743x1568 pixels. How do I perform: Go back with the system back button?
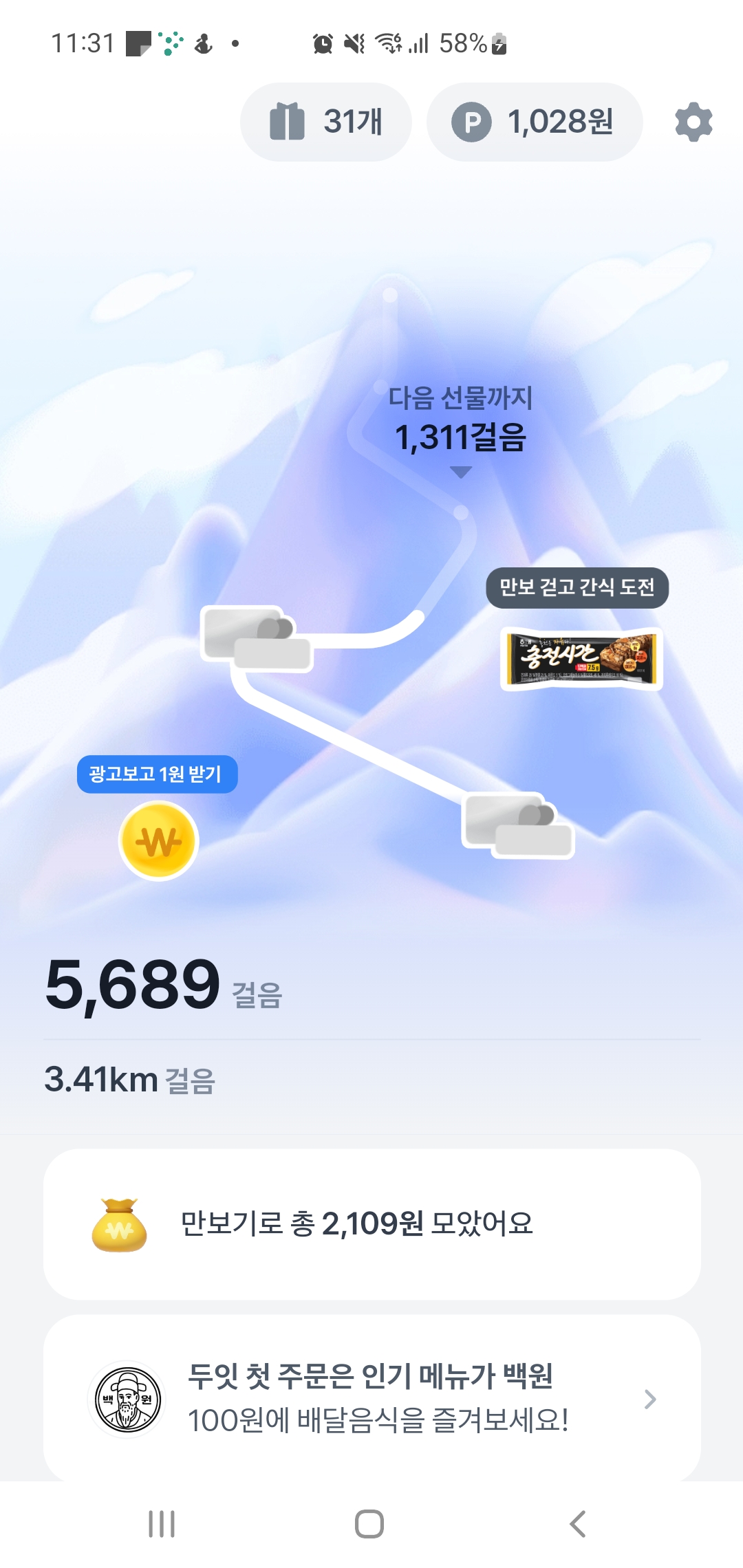578,1524
